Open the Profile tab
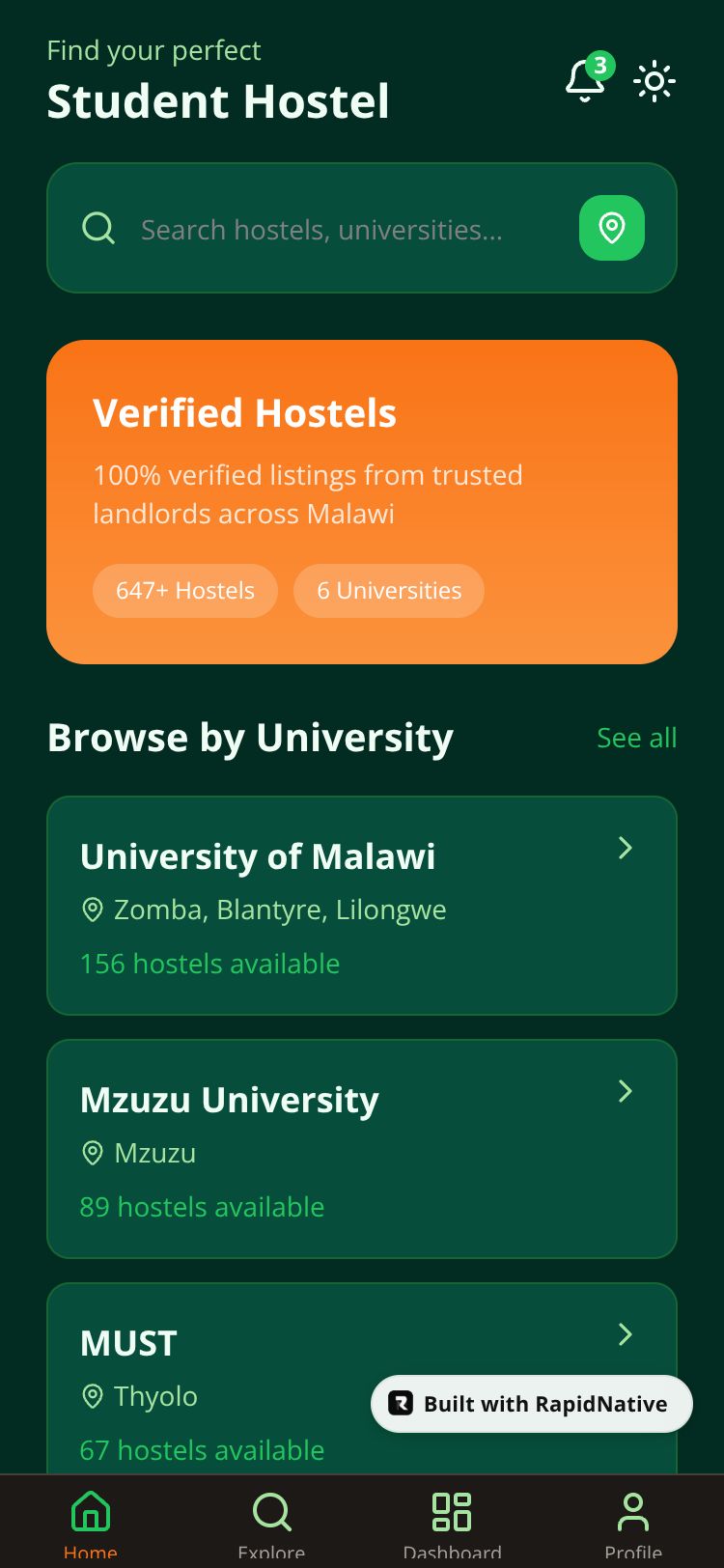 click(x=633, y=1523)
